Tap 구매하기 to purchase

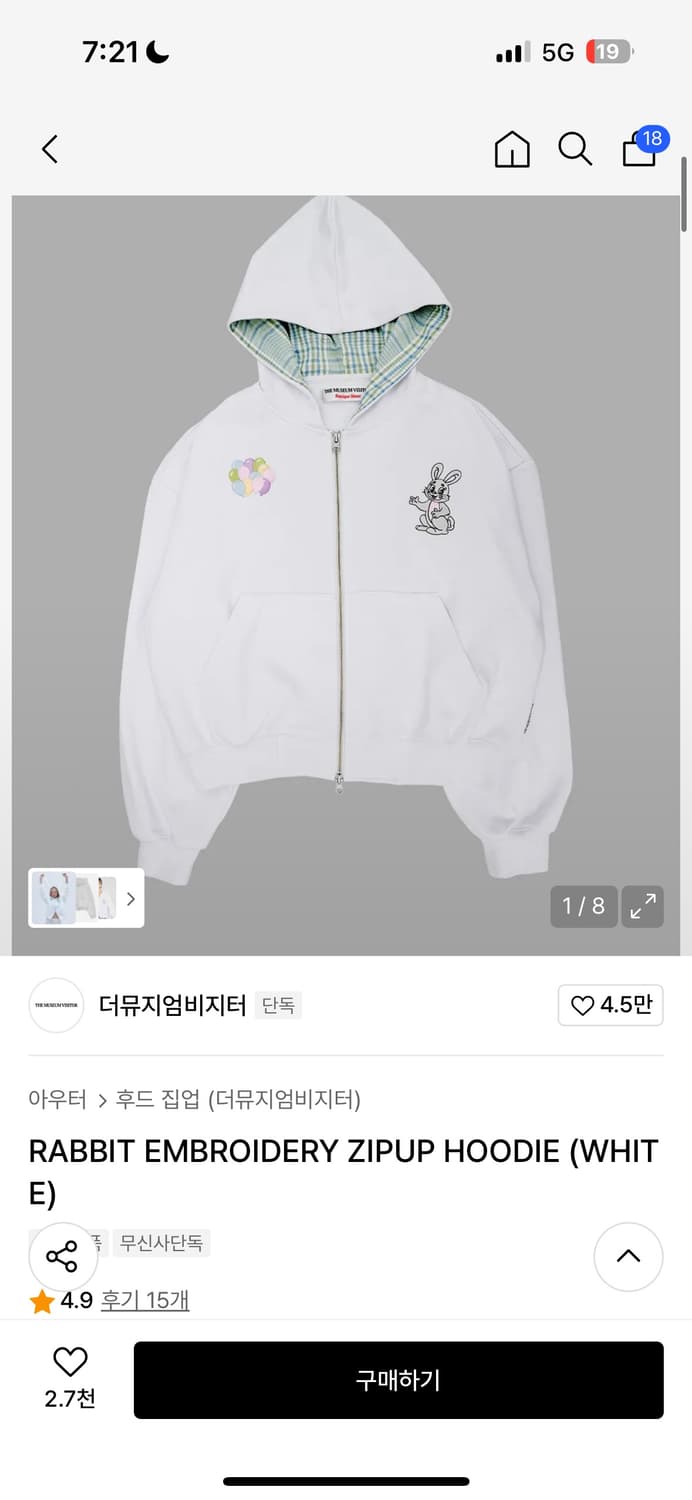tap(398, 1380)
